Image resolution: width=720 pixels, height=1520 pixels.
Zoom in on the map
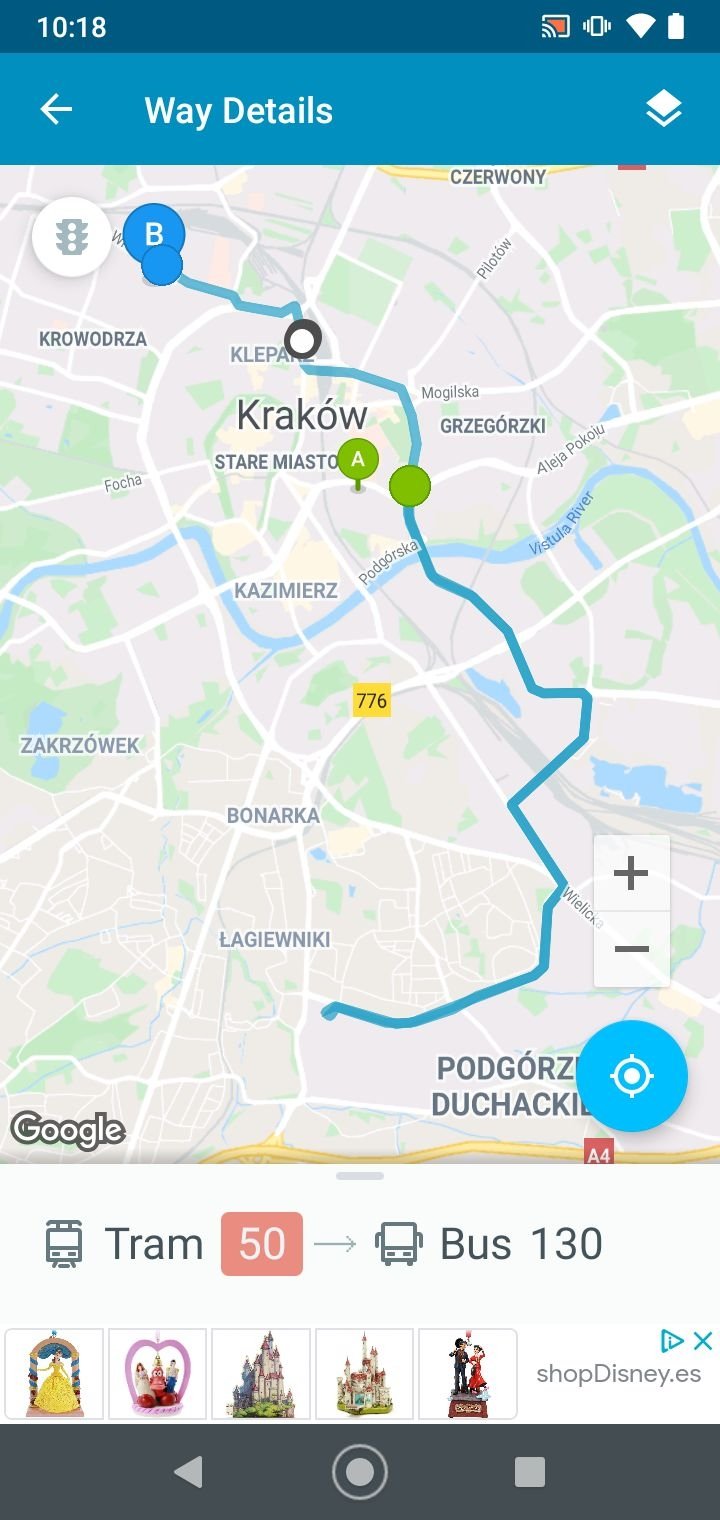pyautogui.click(x=631, y=874)
